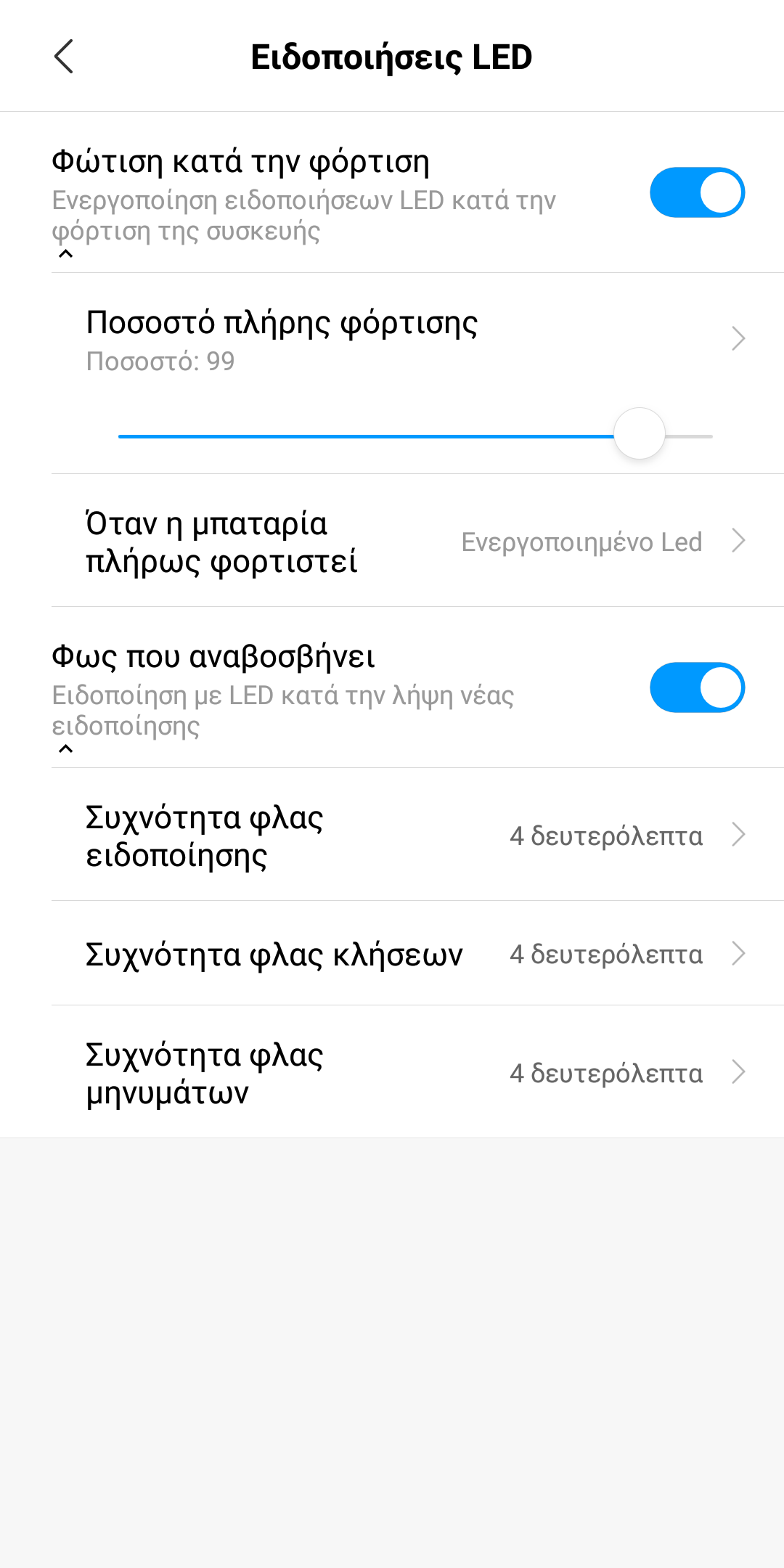Disable the Φώτιση κατά την φόρτιση switch
784x1568 pixels.
(x=697, y=192)
